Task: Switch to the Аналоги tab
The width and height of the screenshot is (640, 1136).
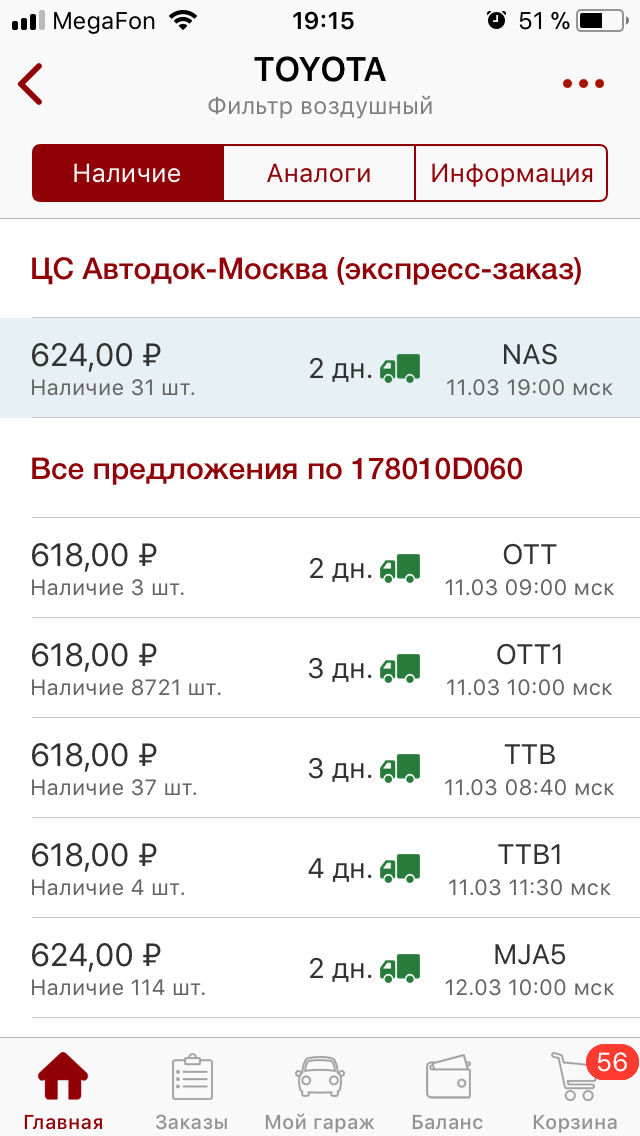Action: [x=319, y=173]
